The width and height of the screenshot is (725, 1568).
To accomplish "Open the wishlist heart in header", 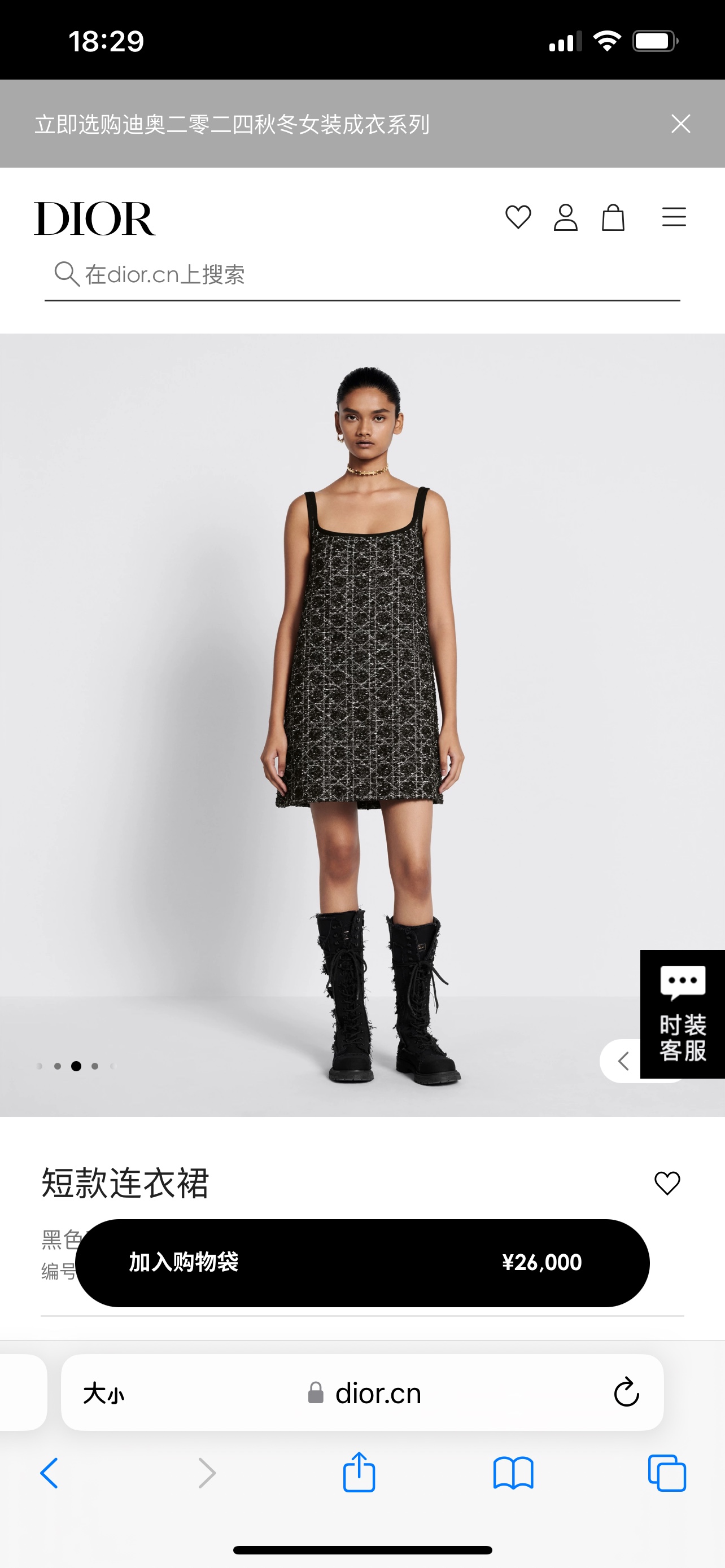I will (518, 217).
